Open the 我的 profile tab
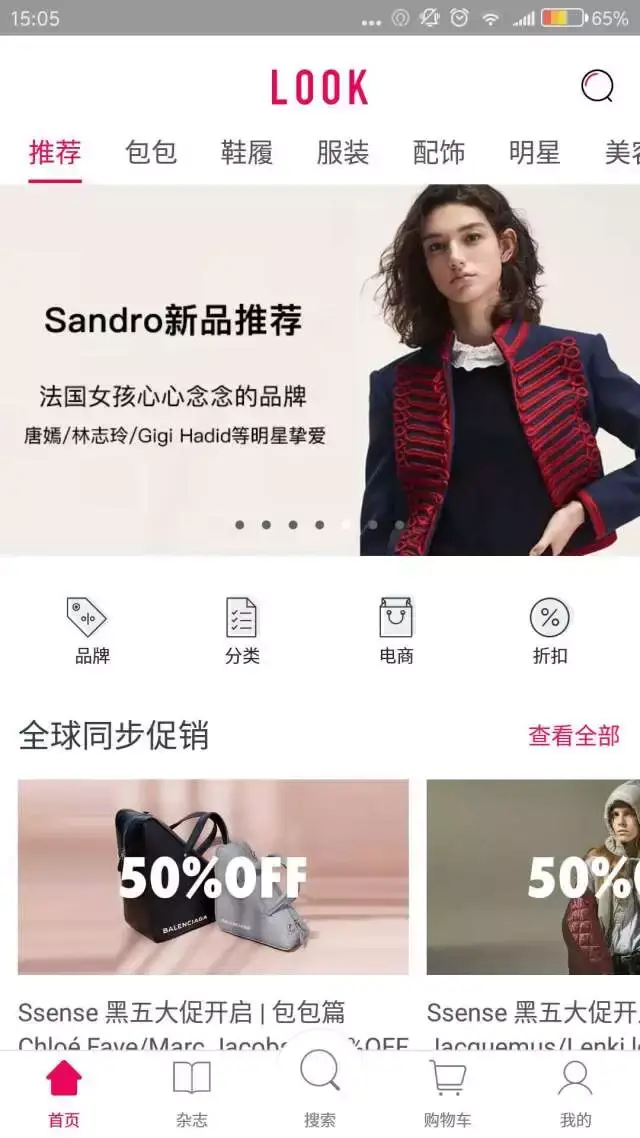This screenshot has height=1138, width=640. point(575,1094)
